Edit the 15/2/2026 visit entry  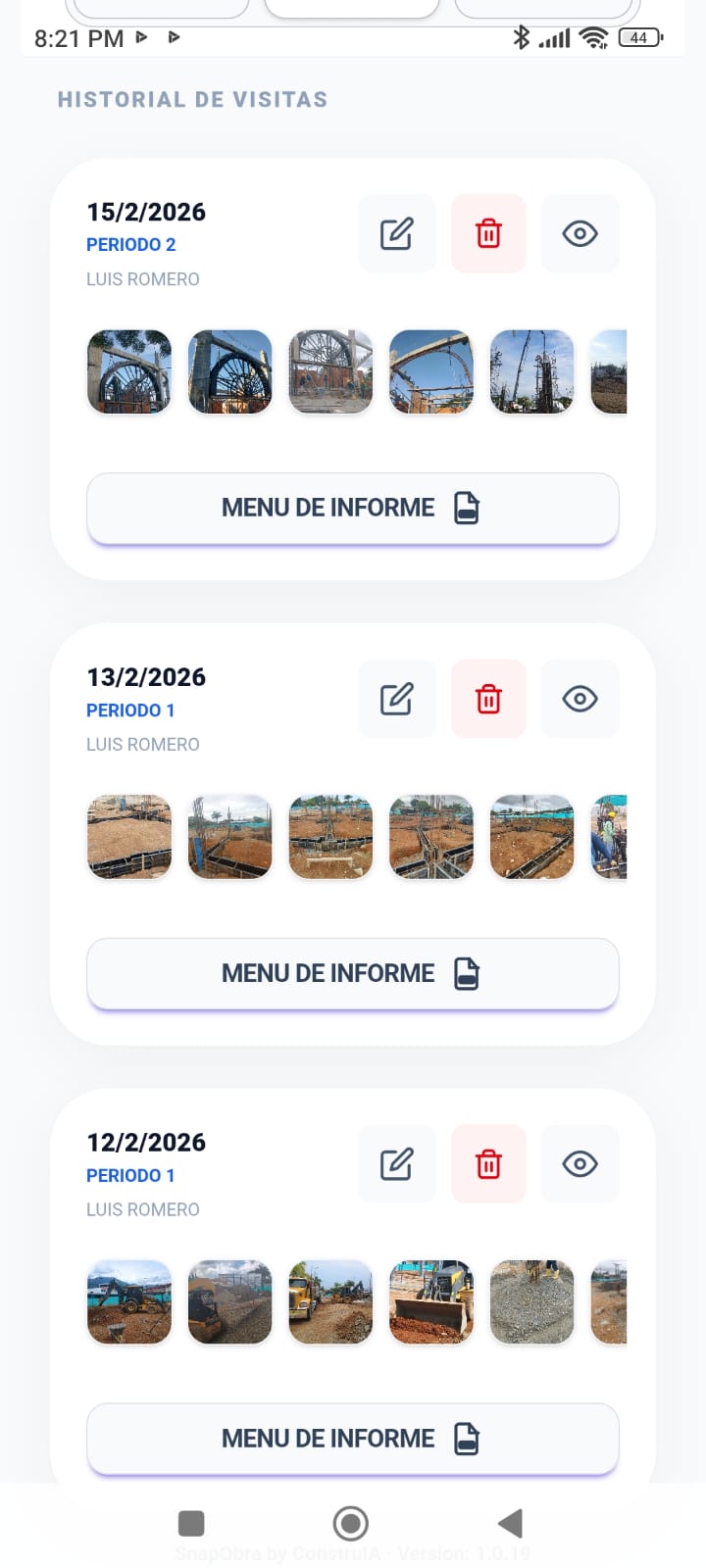pos(396,233)
